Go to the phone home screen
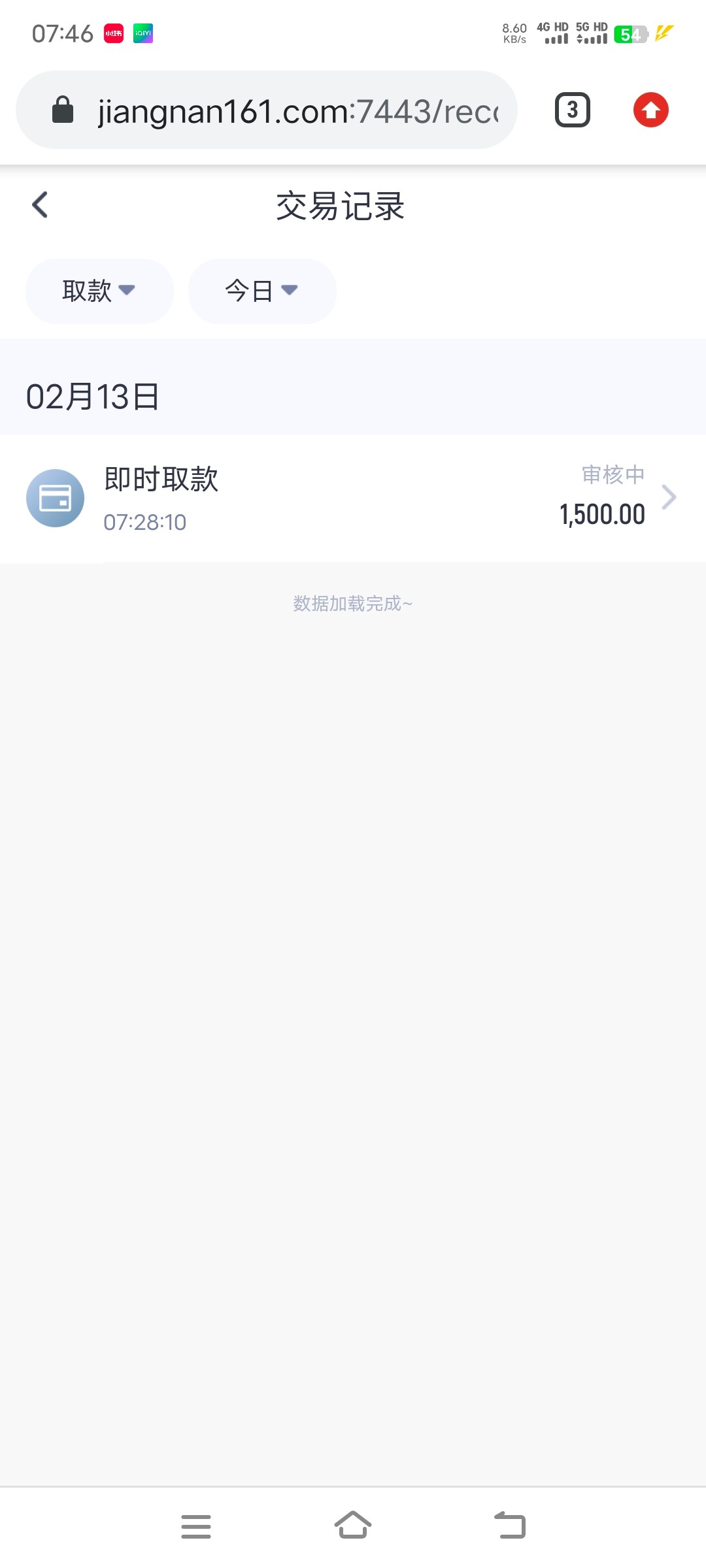The image size is (706, 1568). click(353, 1526)
